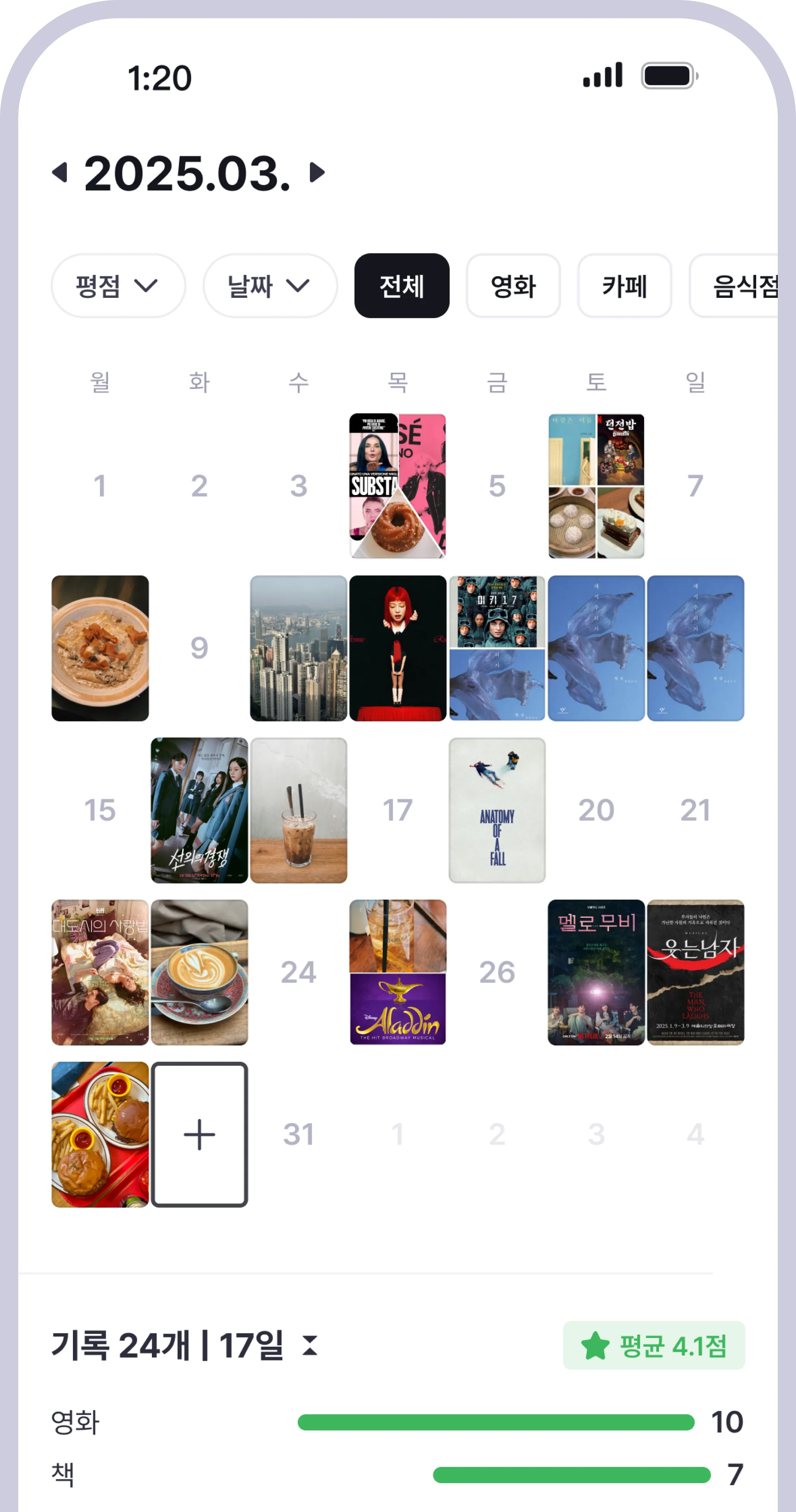Filter records by 영화

(x=513, y=286)
